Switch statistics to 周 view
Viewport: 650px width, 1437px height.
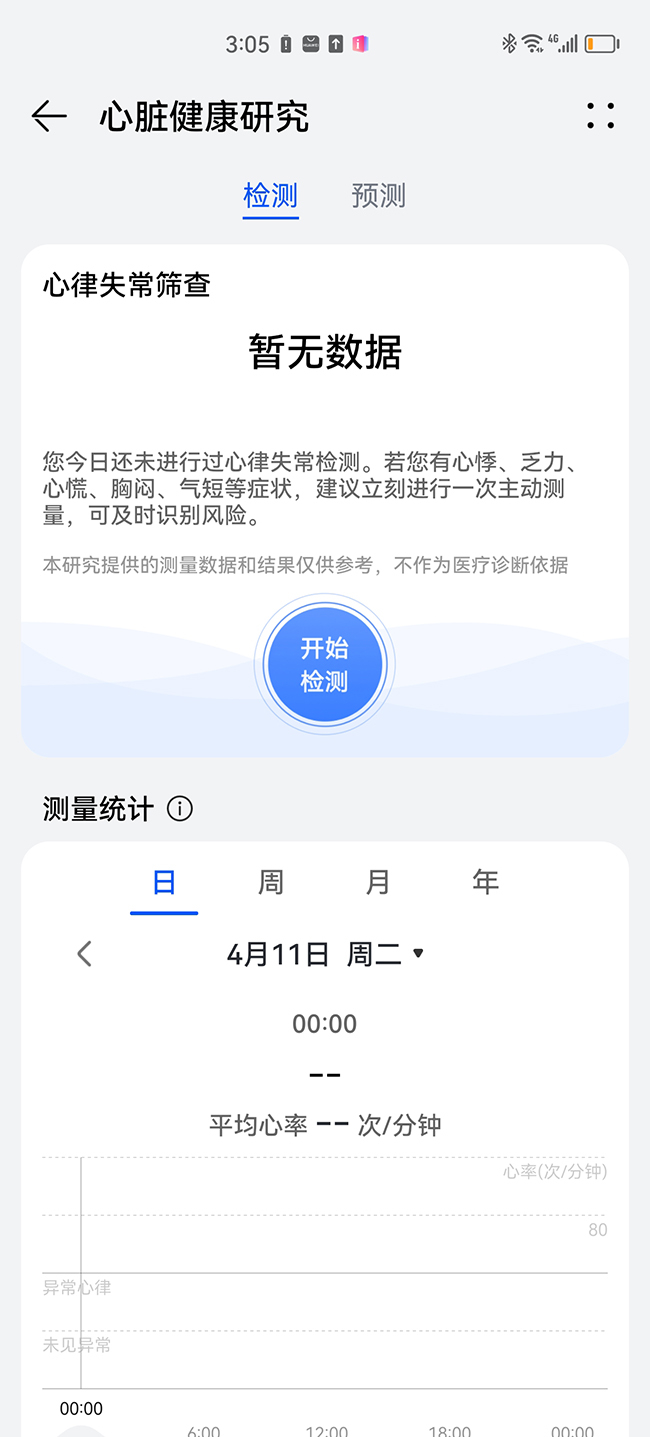pos(271,882)
